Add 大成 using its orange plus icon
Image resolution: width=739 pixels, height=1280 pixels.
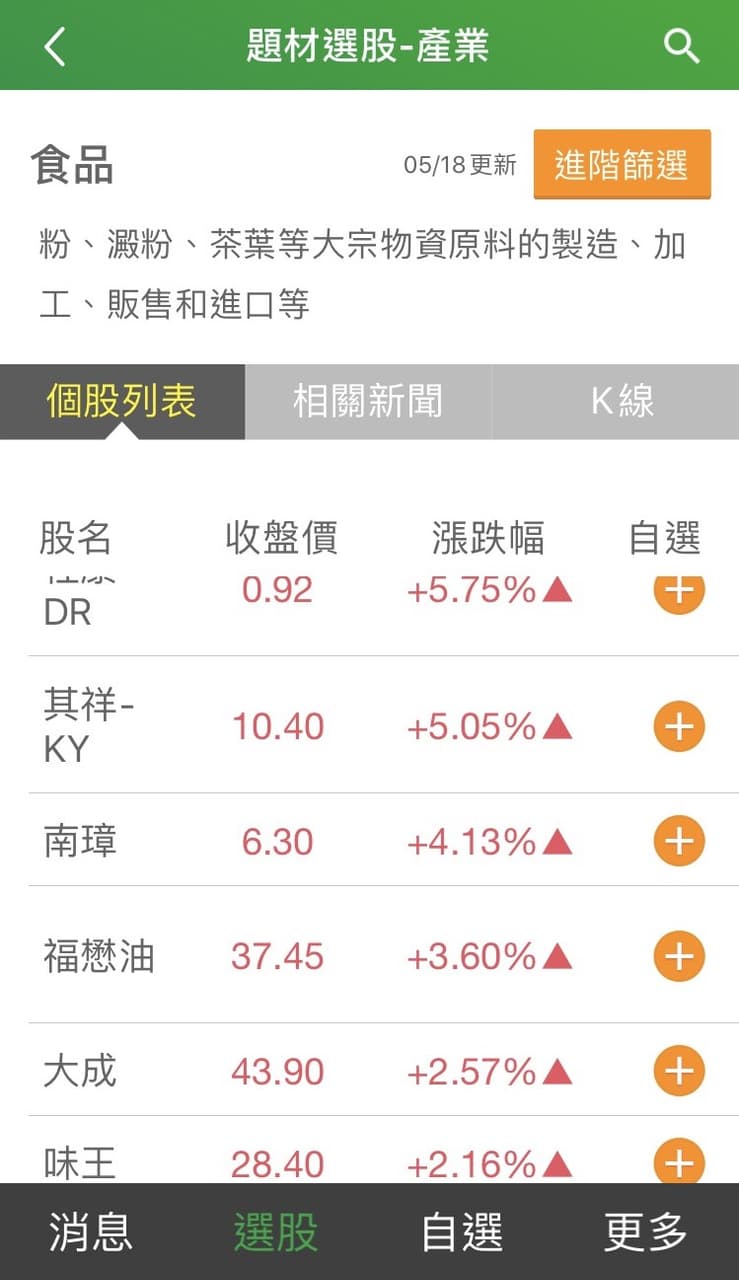pyautogui.click(x=678, y=1071)
